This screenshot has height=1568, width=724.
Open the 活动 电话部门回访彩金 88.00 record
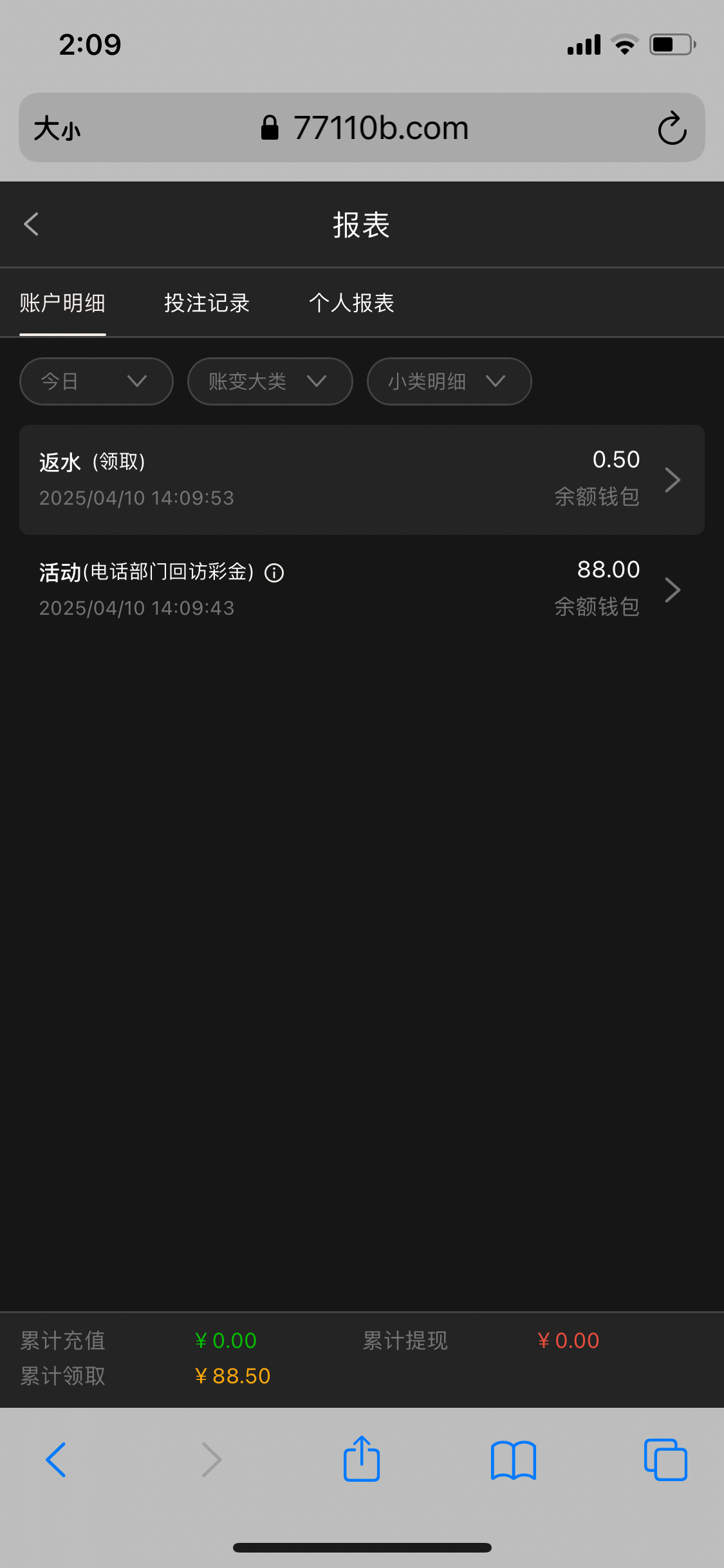click(362, 590)
